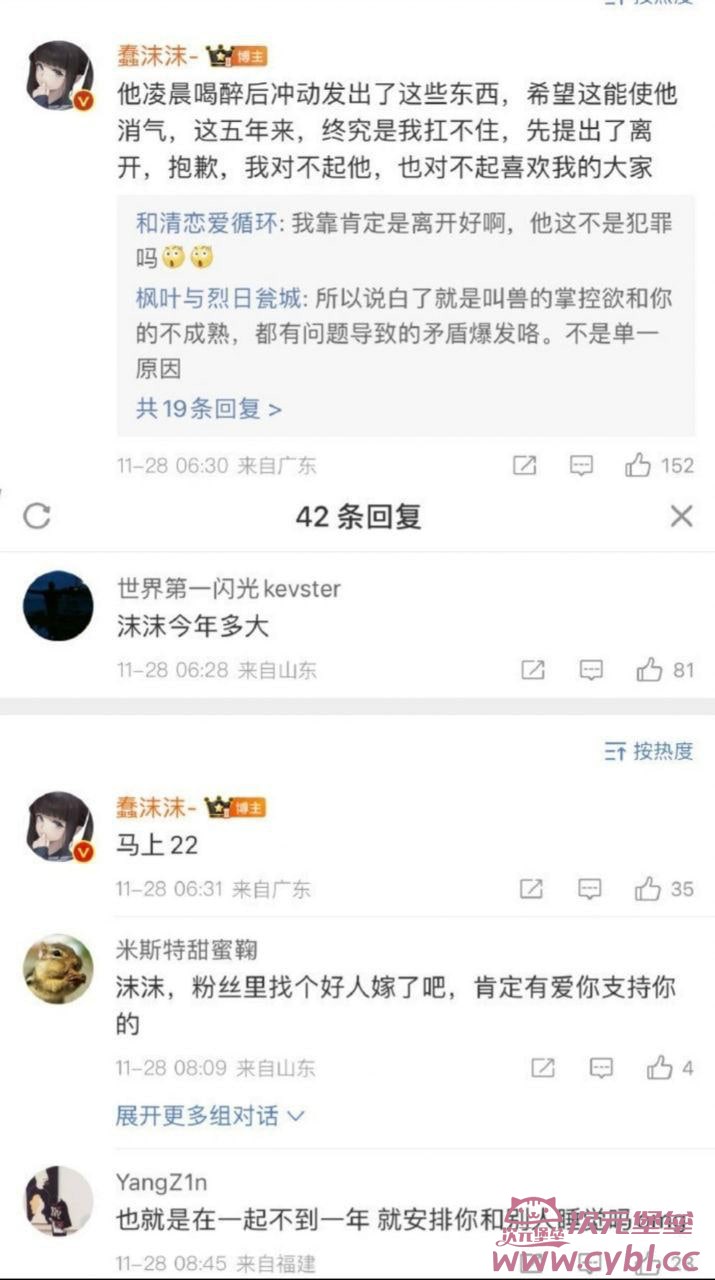Like the 马上22 reply
The image size is (715, 1280).
[648, 888]
